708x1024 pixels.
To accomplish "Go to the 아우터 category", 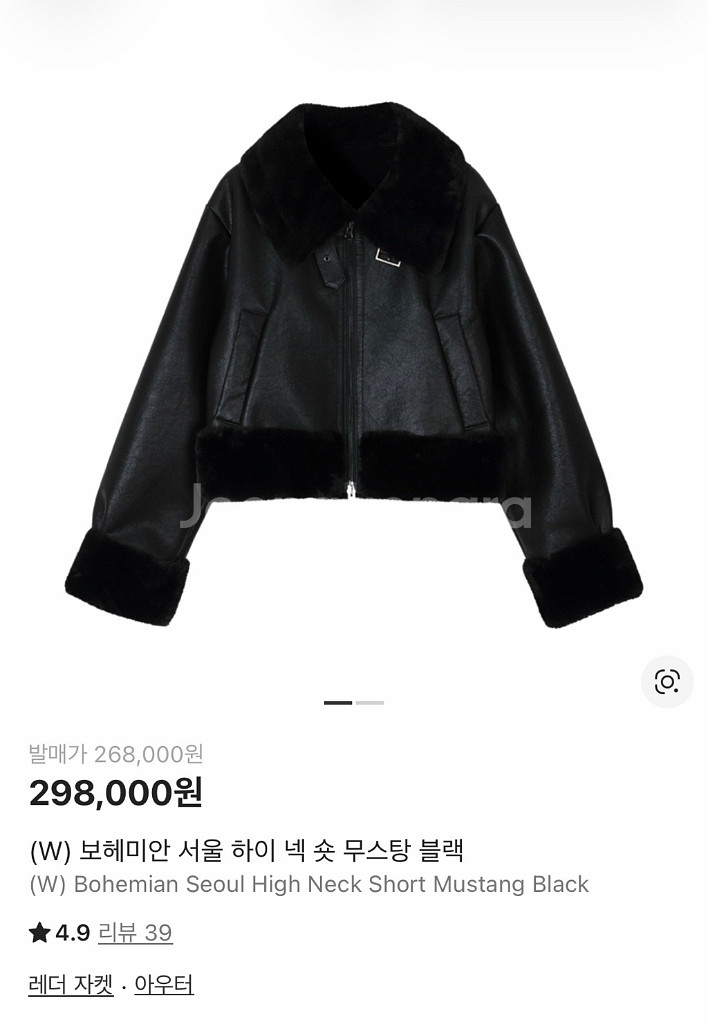I will [x=164, y=985].
